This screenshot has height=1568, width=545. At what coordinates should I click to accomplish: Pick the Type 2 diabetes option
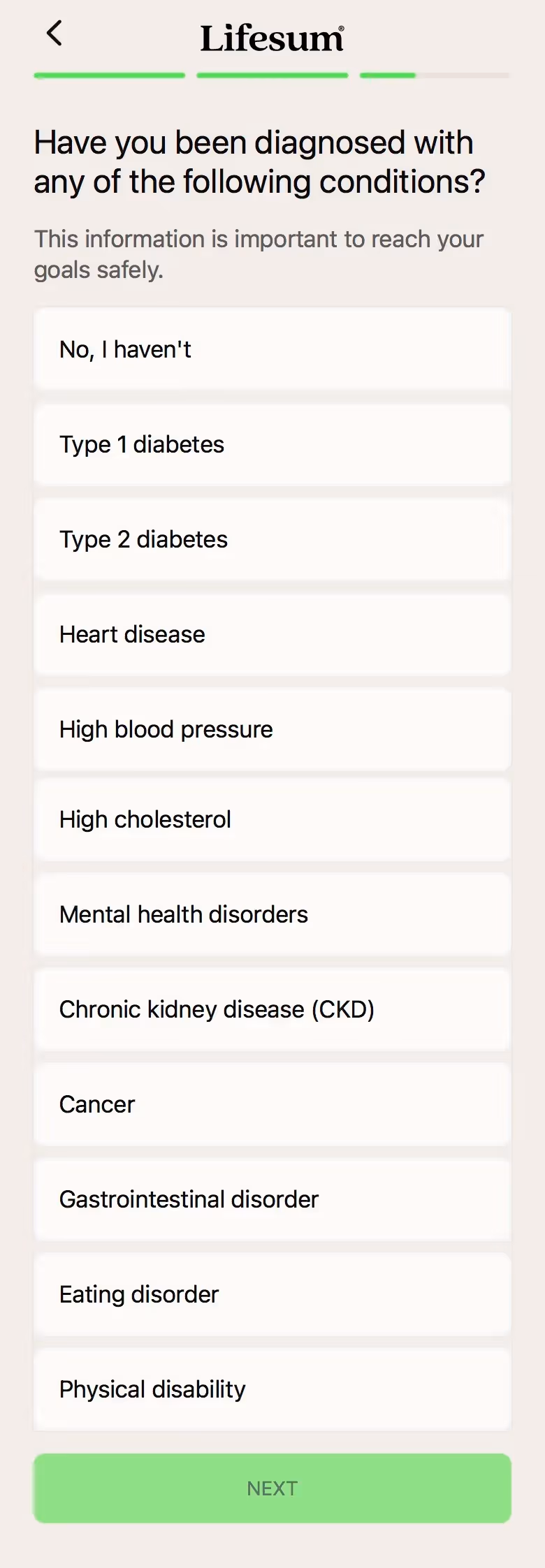point(272,539)
